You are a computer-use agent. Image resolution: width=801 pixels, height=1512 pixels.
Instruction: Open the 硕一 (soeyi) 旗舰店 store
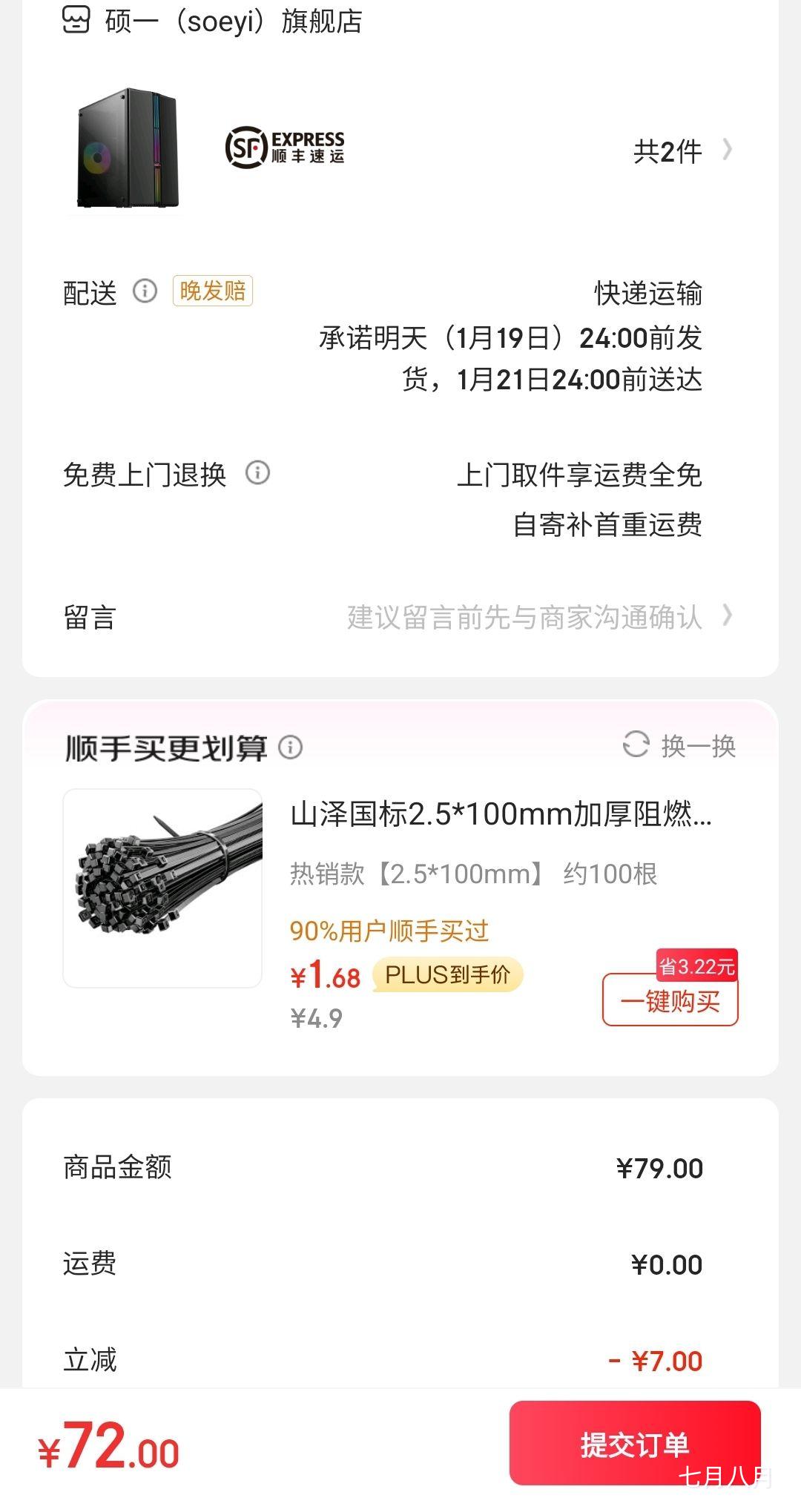(233, 22)
